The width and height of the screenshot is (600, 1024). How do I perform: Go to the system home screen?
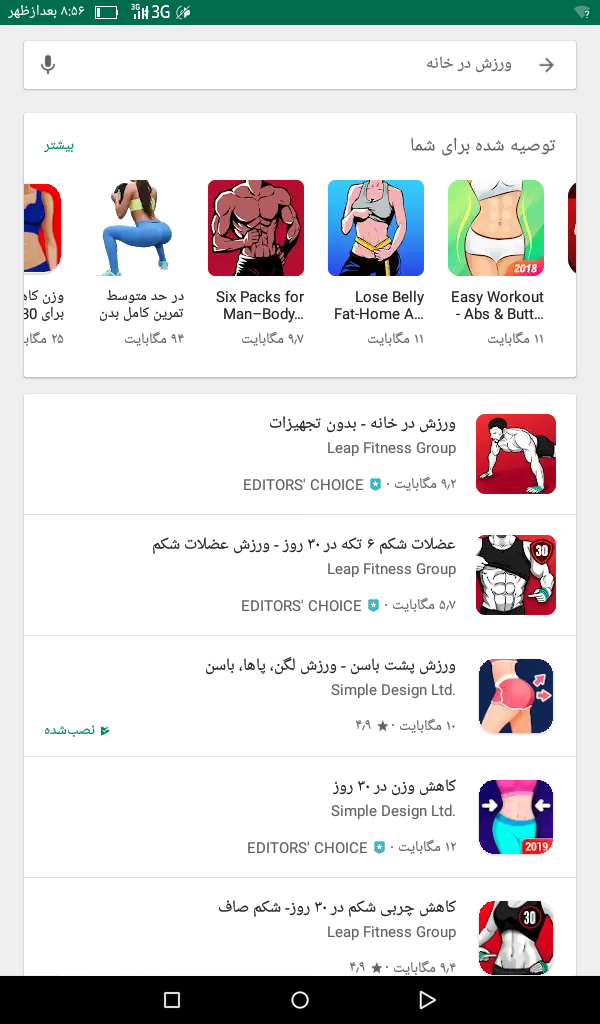point(300,1000)
